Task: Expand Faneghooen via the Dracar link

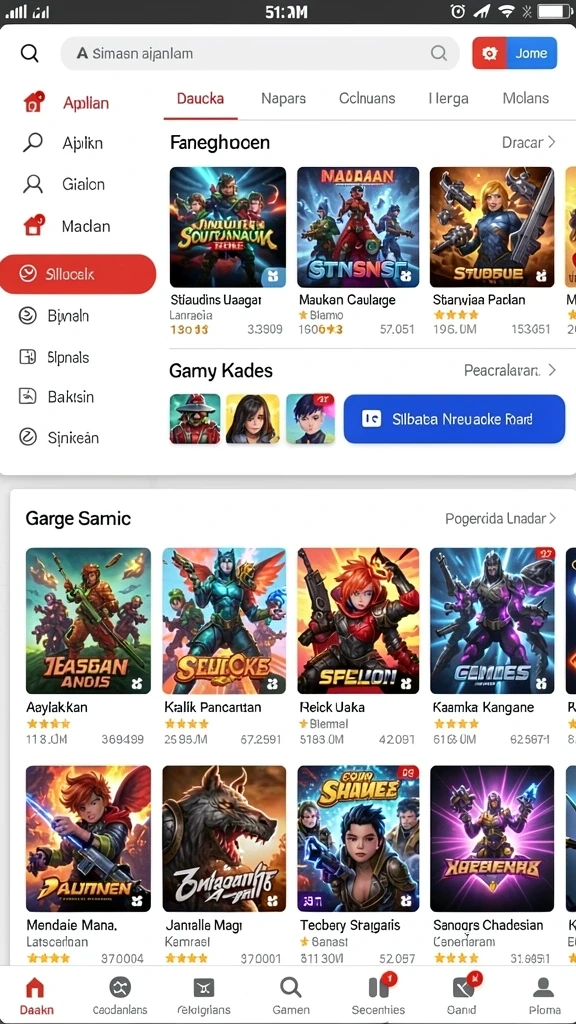Action: 529,142
